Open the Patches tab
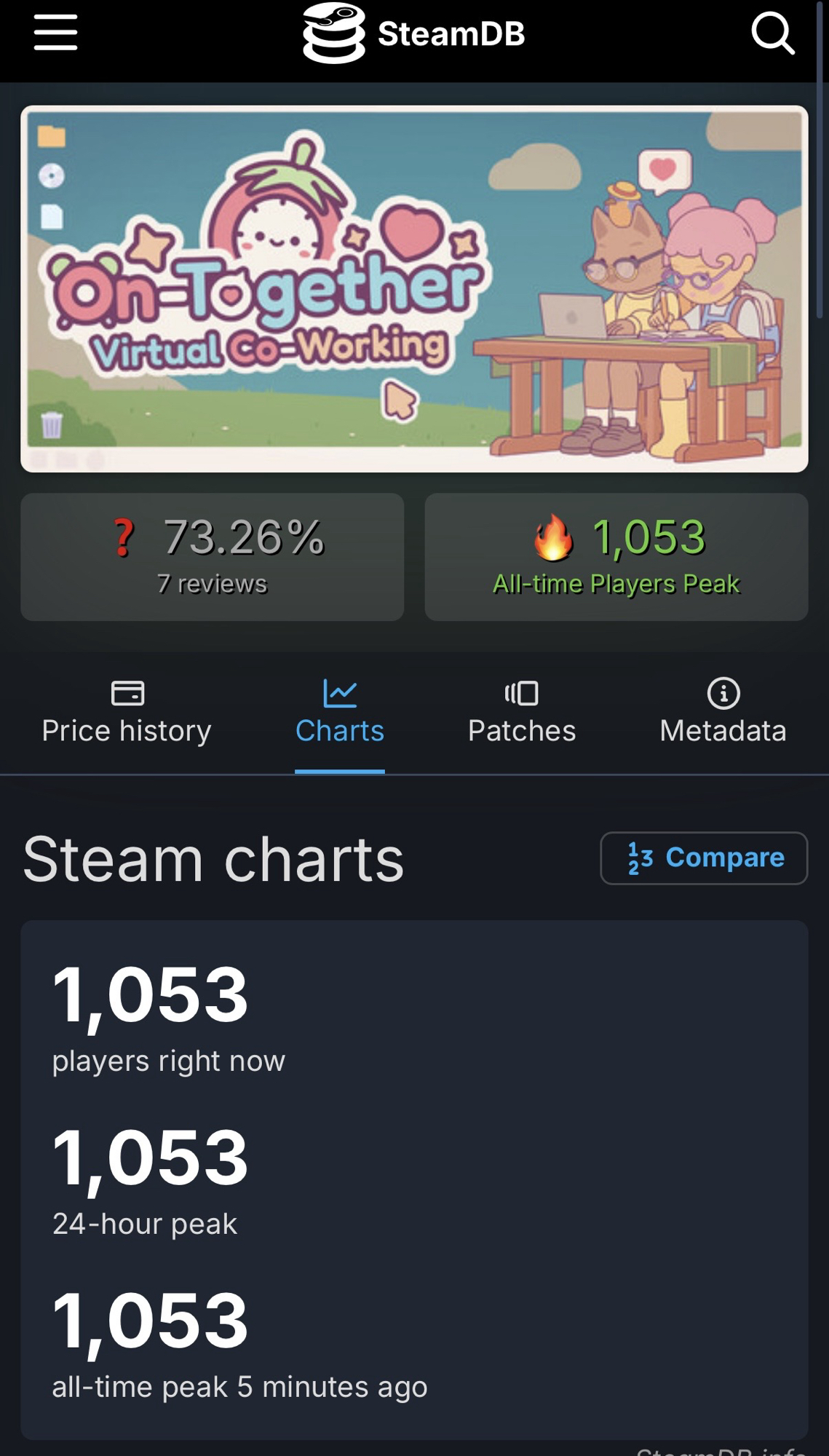Image resolution: width=829 pixels, height=1456 pixels. point(521,712)
